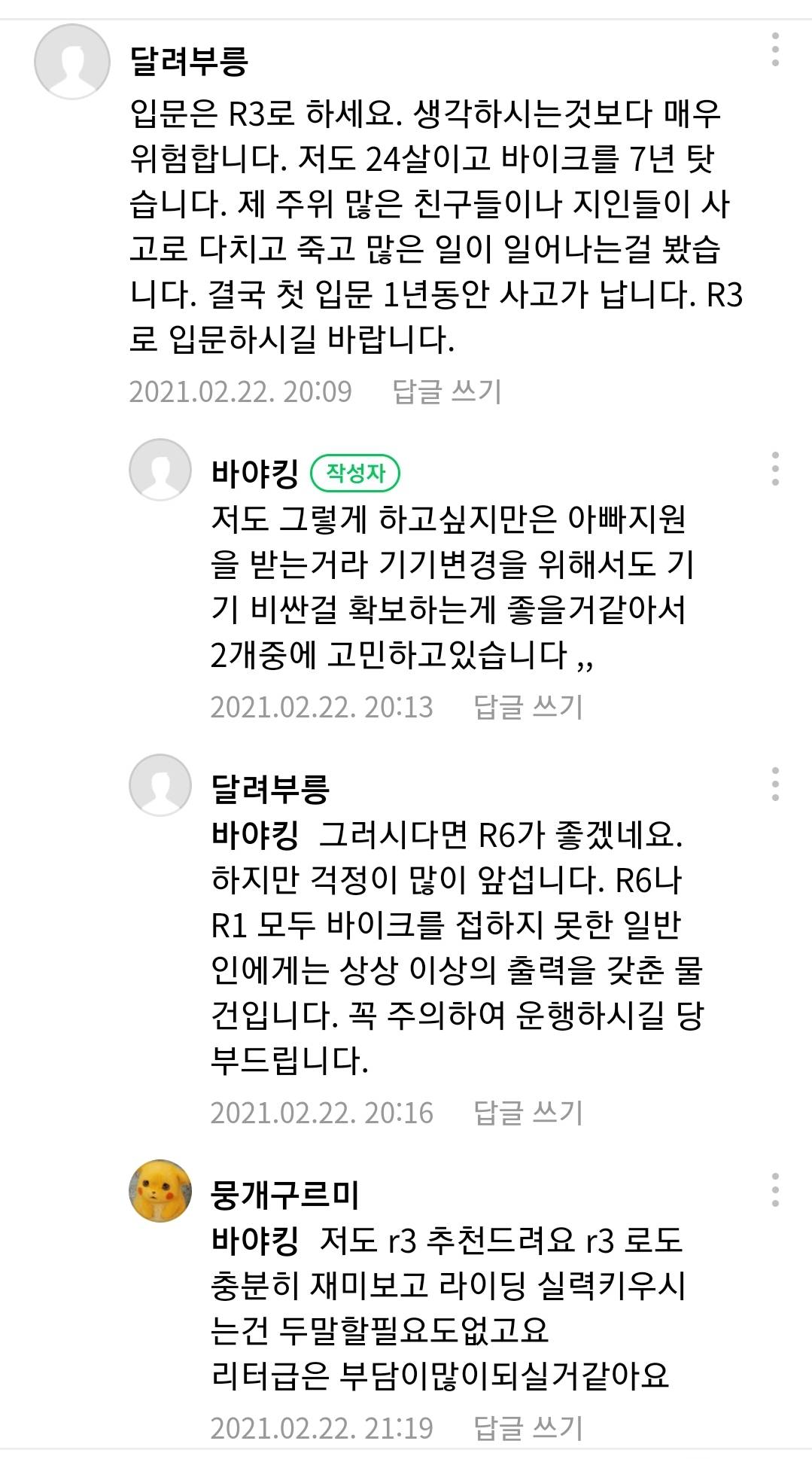The height and width of the screenshot is (1459, 812).
Task: Write a reply to the 20:16 comment
Action: (x=528, y=1113)
